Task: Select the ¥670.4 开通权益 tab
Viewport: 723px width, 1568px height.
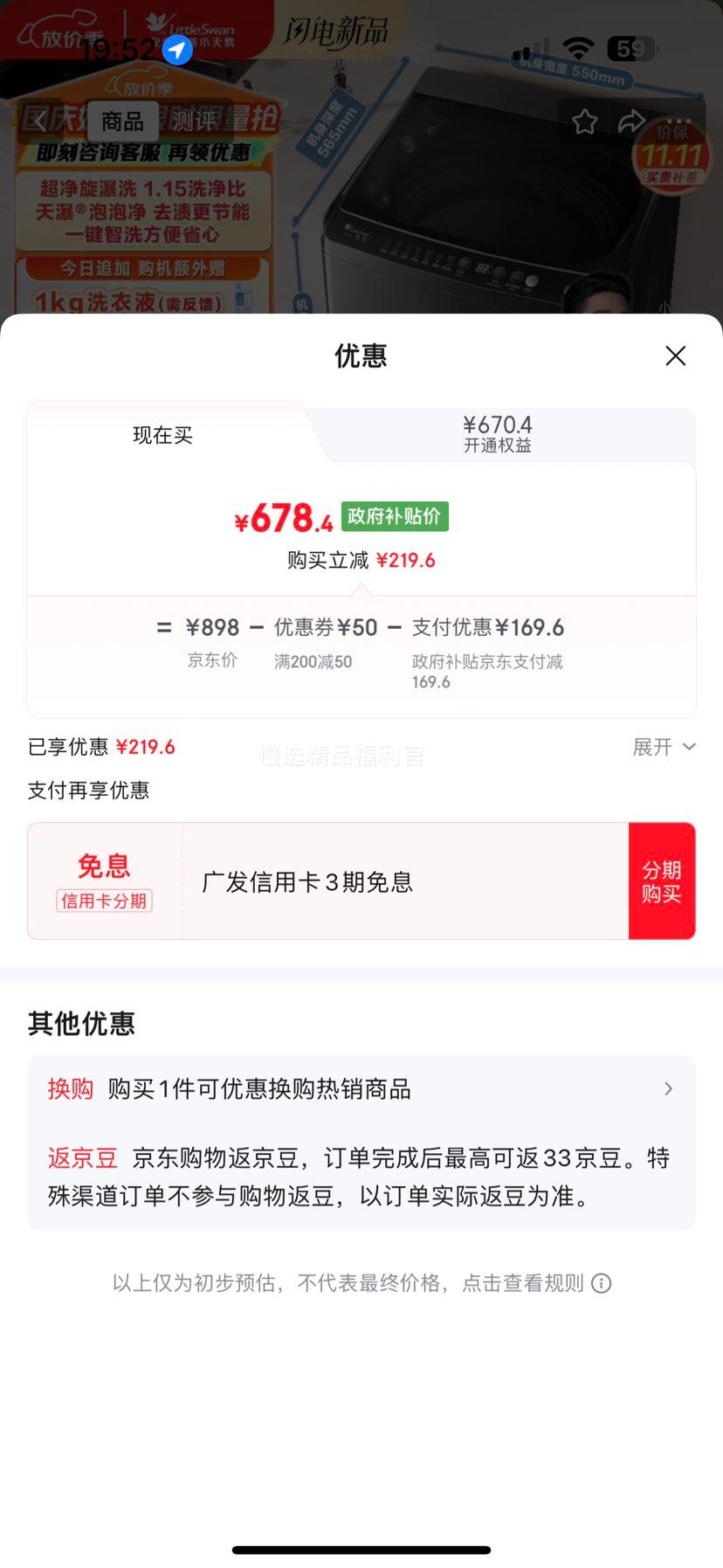Action: pyautogui.click(x=498, y=434)
